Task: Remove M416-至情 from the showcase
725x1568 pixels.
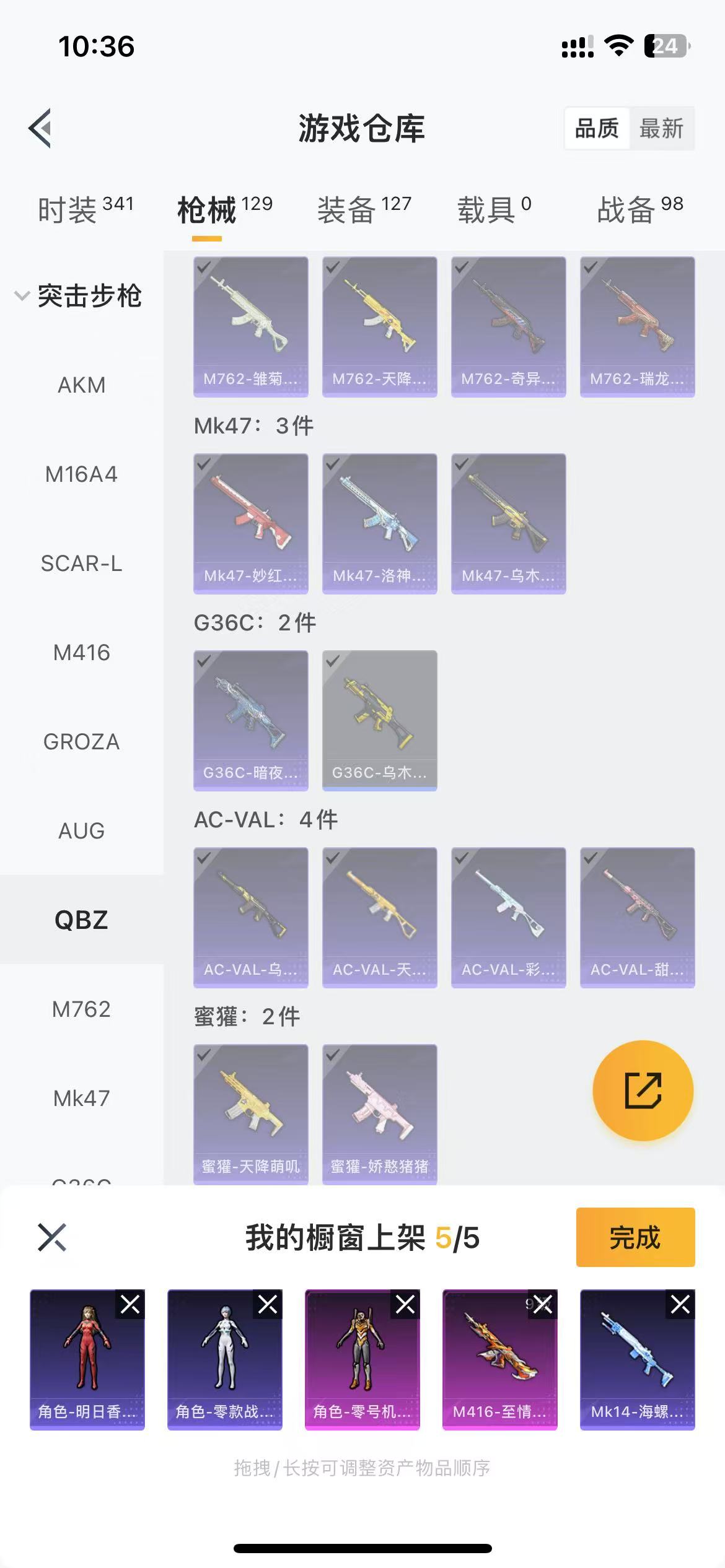Action: pos(543,1305)
